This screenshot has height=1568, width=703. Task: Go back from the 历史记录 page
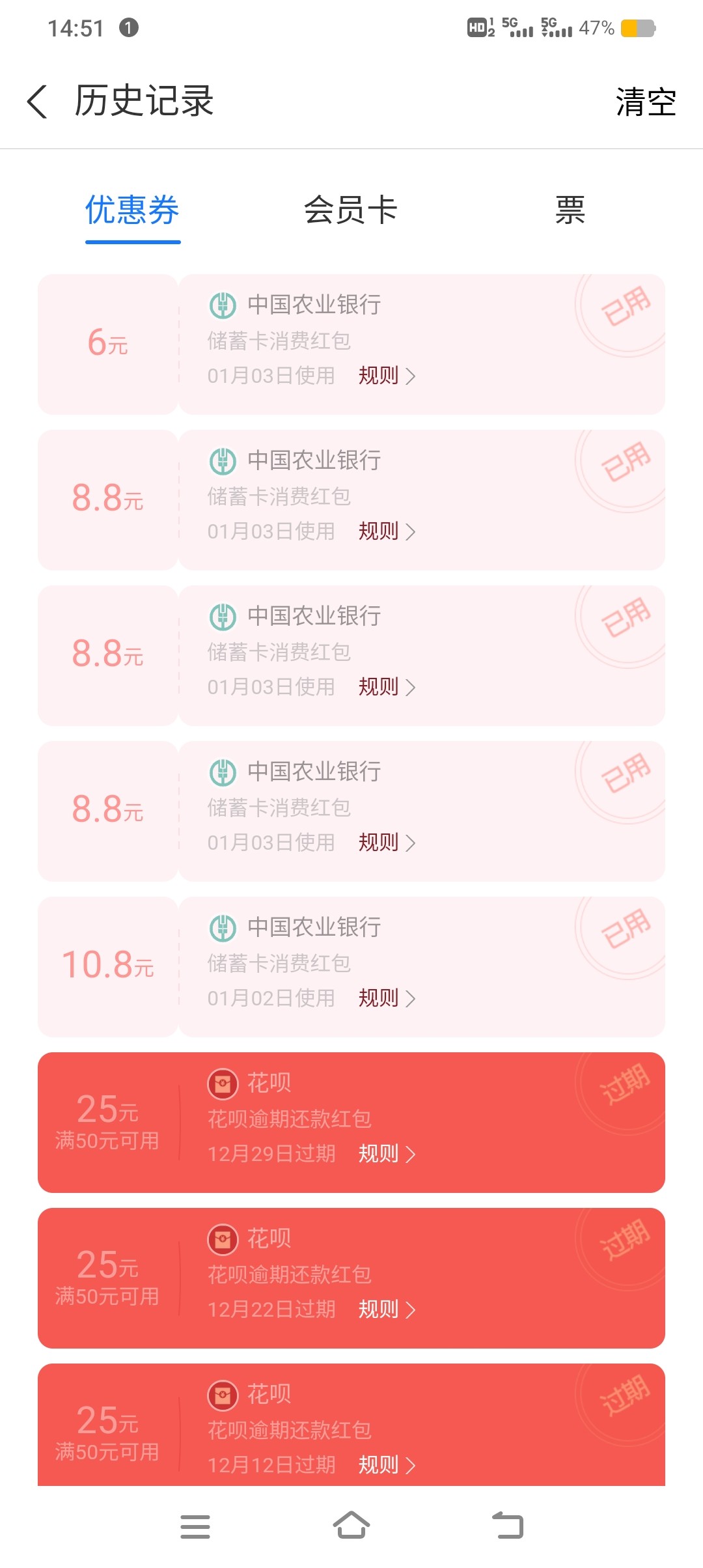pos(37,102)
